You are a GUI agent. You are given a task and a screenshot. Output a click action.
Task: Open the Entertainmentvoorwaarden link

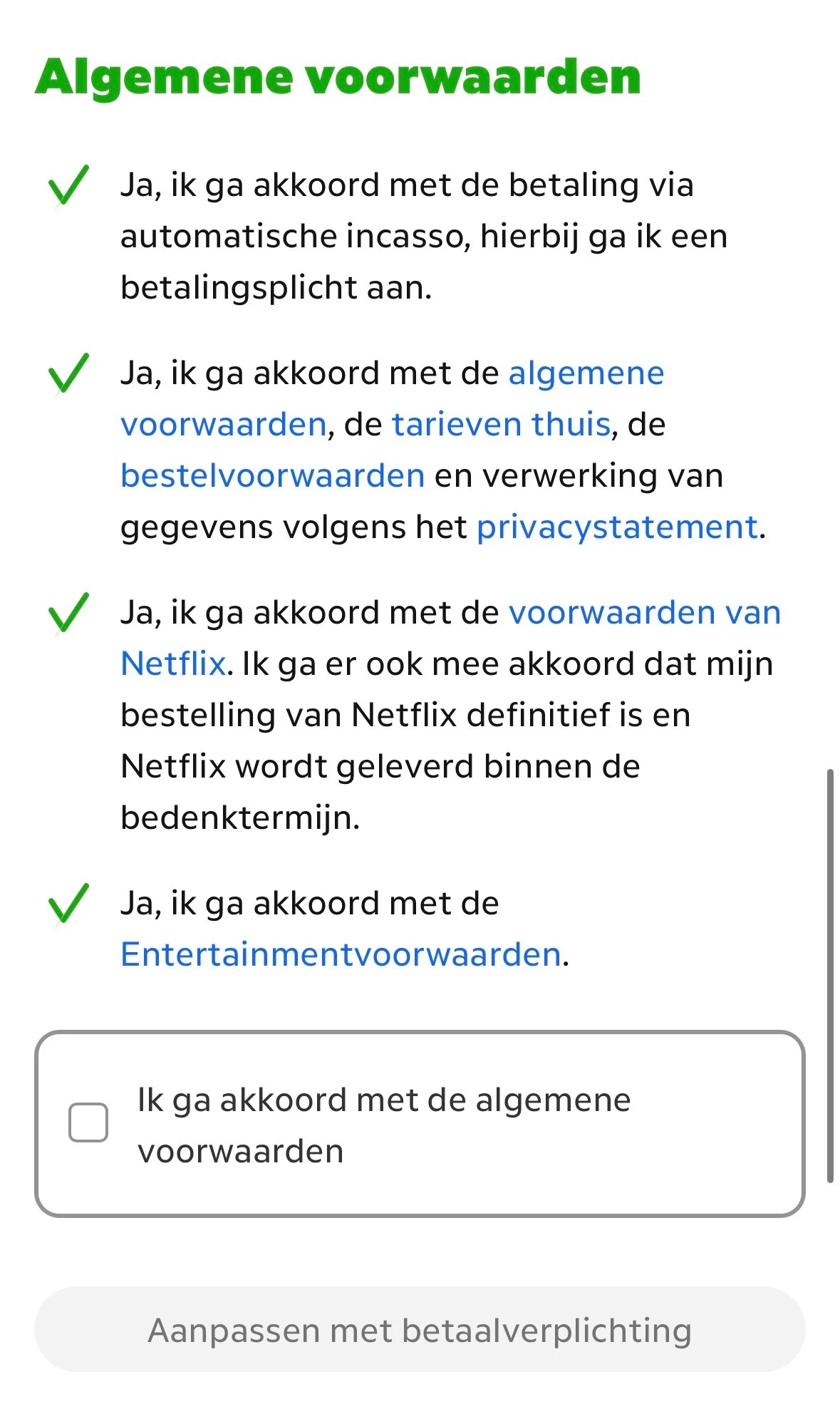341,955
